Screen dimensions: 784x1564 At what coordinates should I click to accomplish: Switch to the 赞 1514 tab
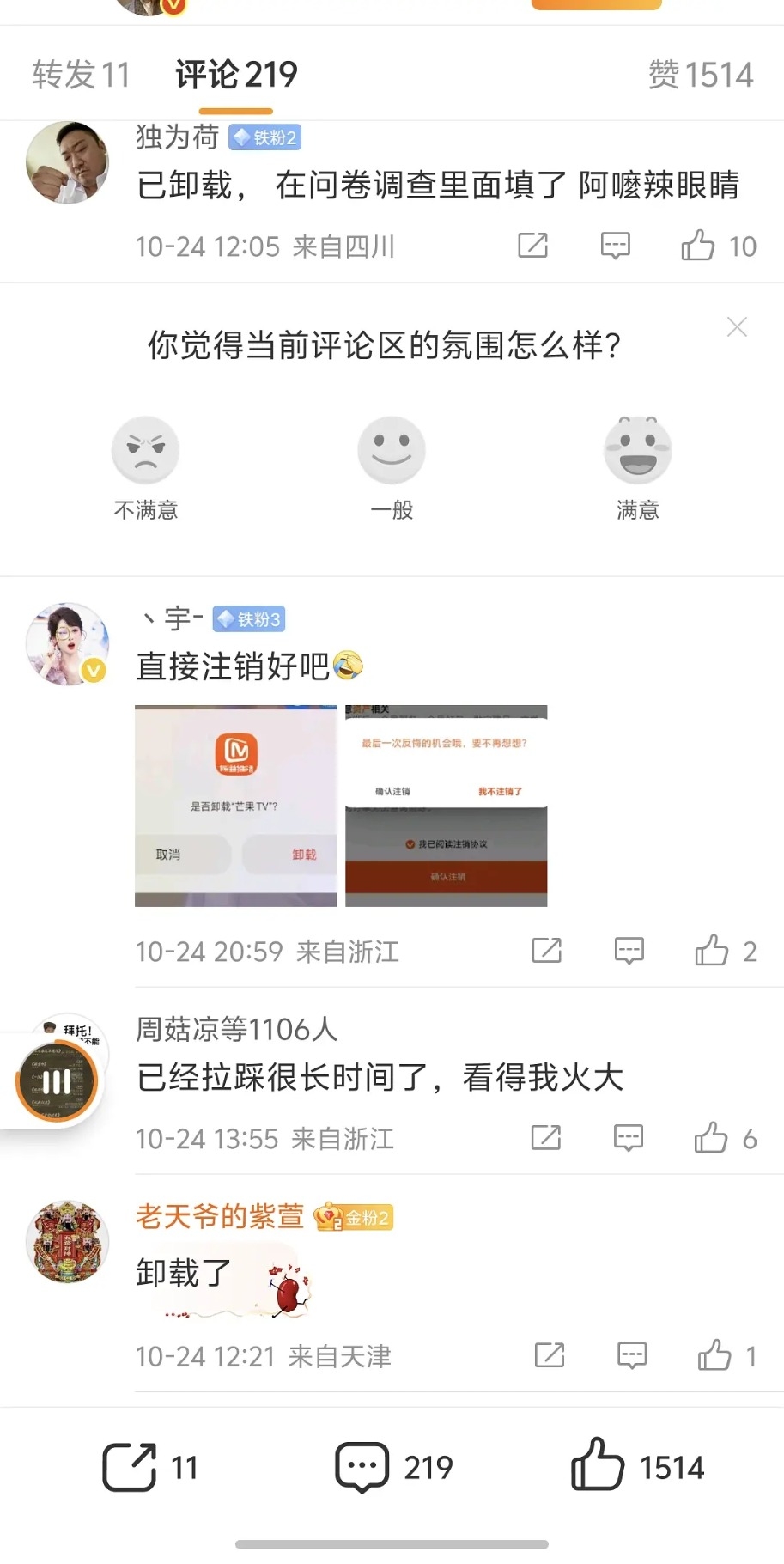pyautogui.click(x=701, y=75)
